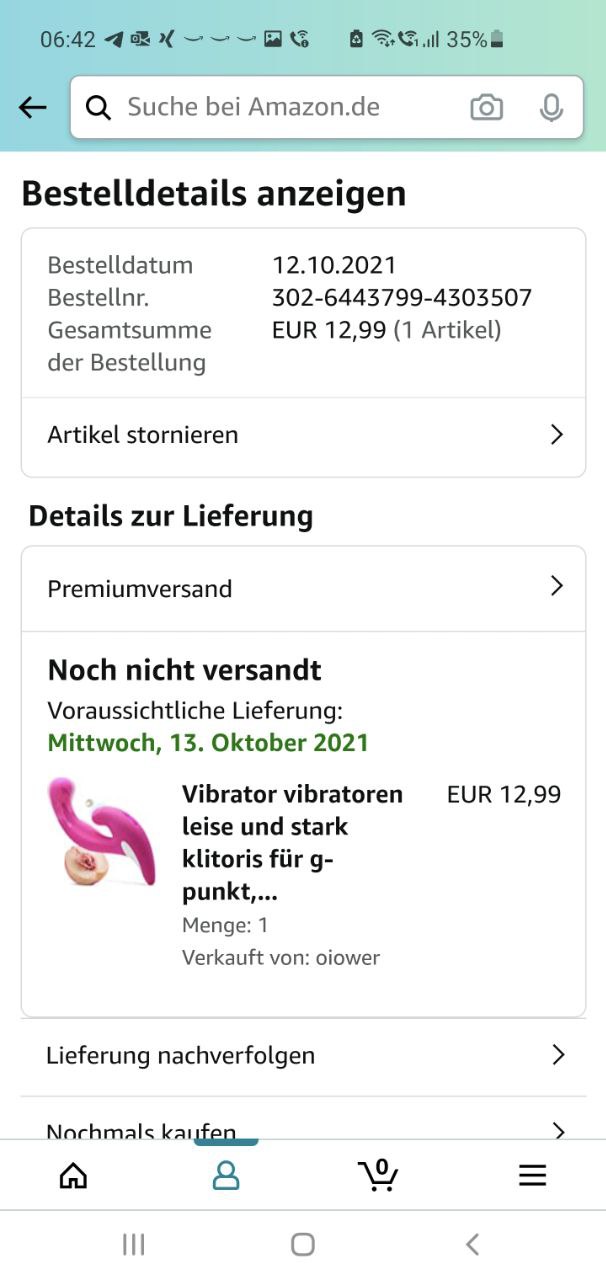
Task: Show recent apps from the navigation bar
Action: click(133, 1244)
